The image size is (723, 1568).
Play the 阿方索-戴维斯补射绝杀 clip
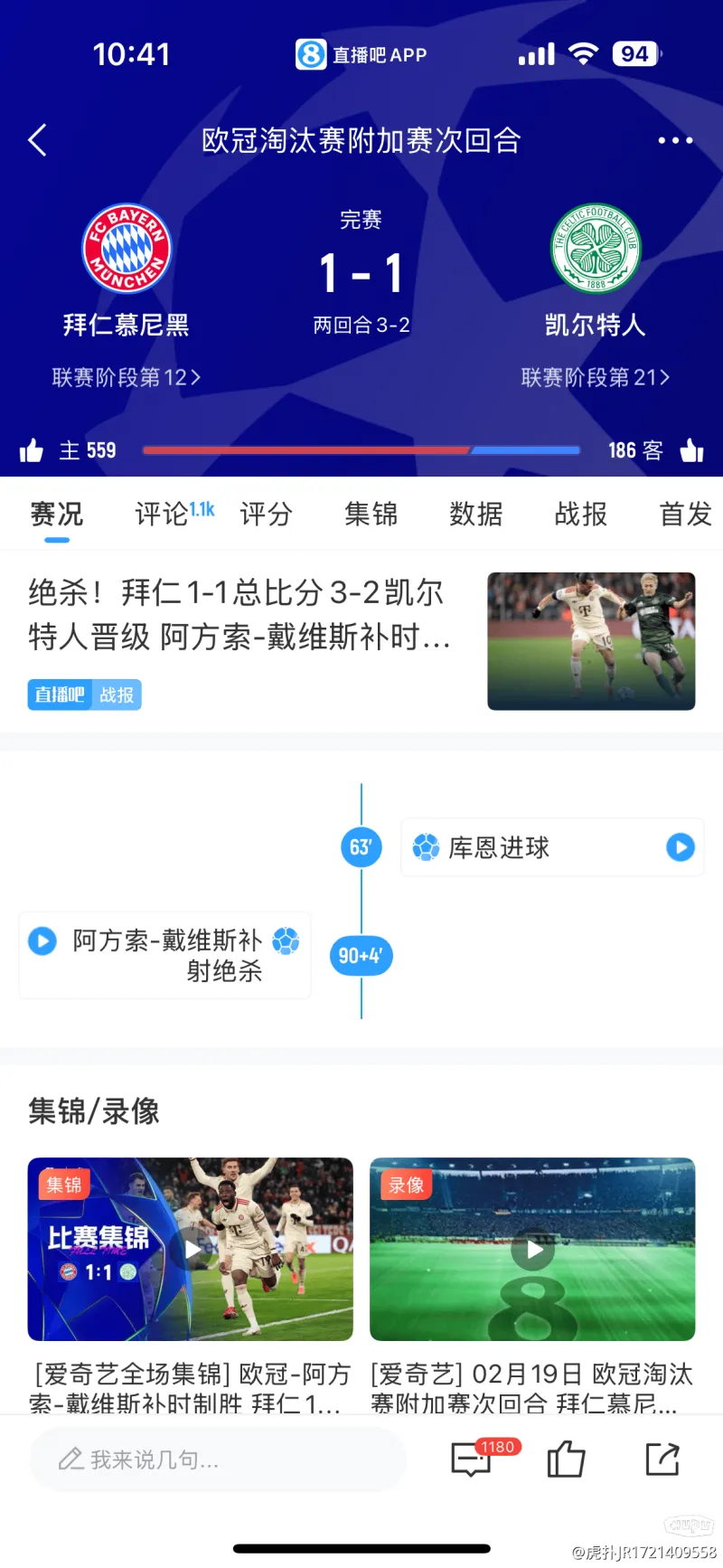(42, 940)
